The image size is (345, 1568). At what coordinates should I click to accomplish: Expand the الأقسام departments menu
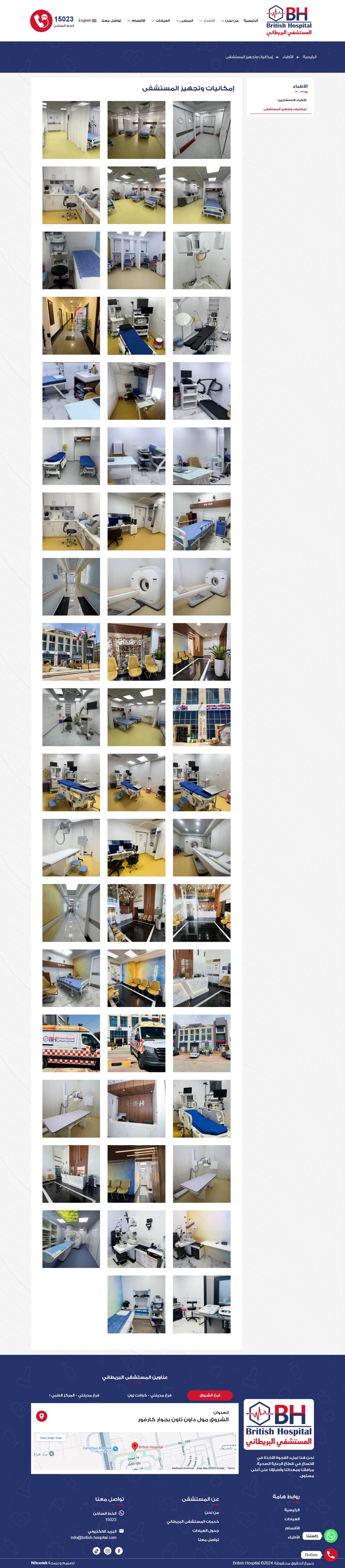(137, 21)
